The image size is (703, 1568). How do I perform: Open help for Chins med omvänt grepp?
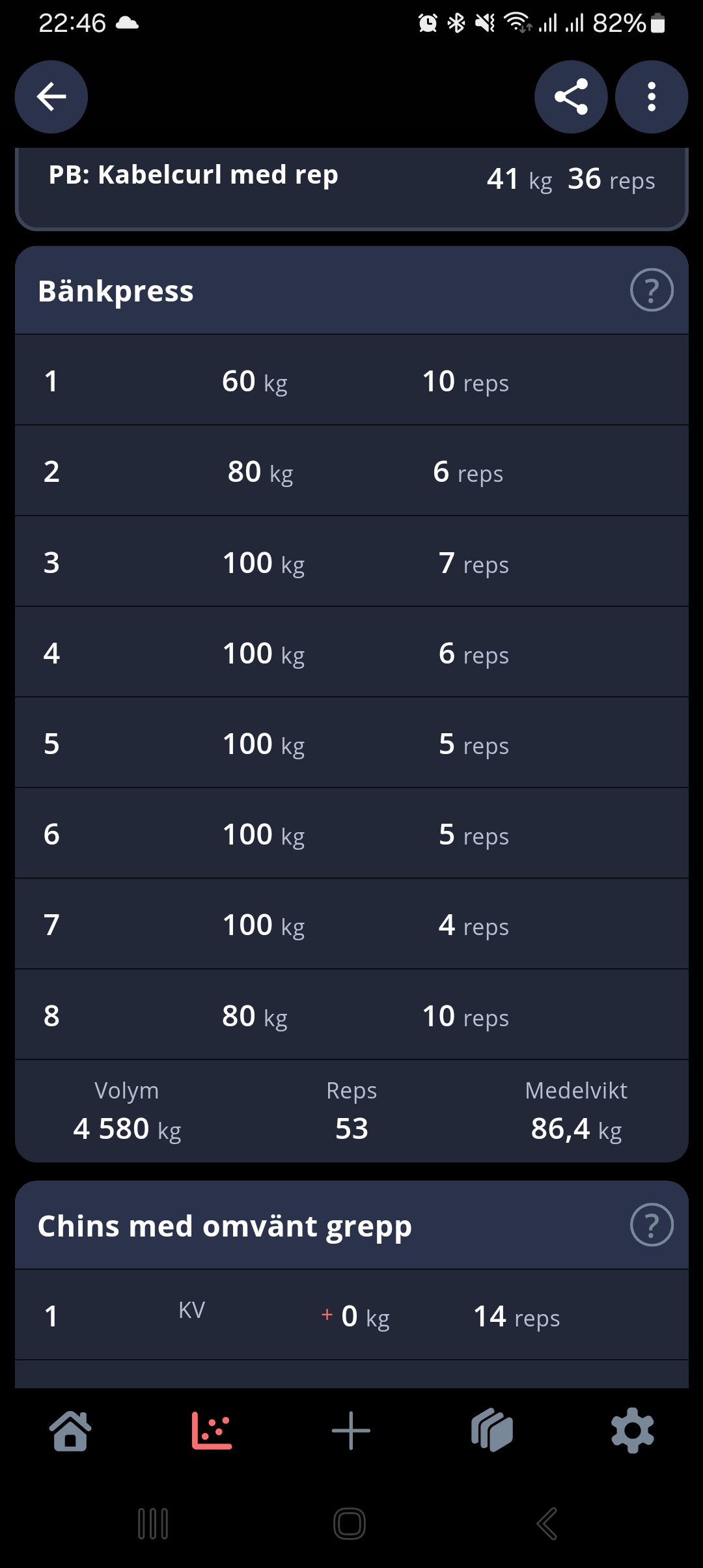(x=652, y=1225)
